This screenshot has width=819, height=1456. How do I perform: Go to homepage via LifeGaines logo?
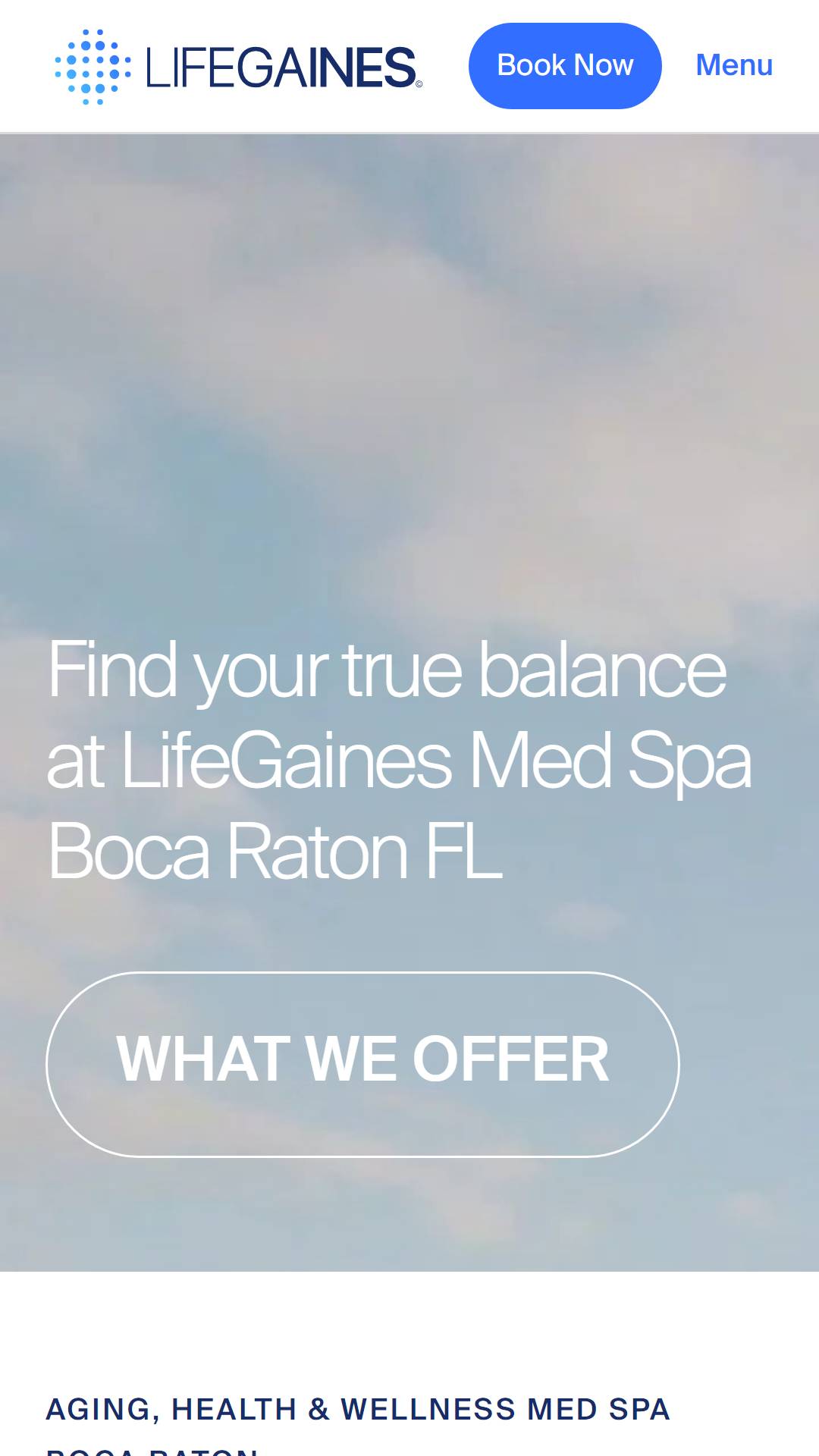[x=239, y=67]
